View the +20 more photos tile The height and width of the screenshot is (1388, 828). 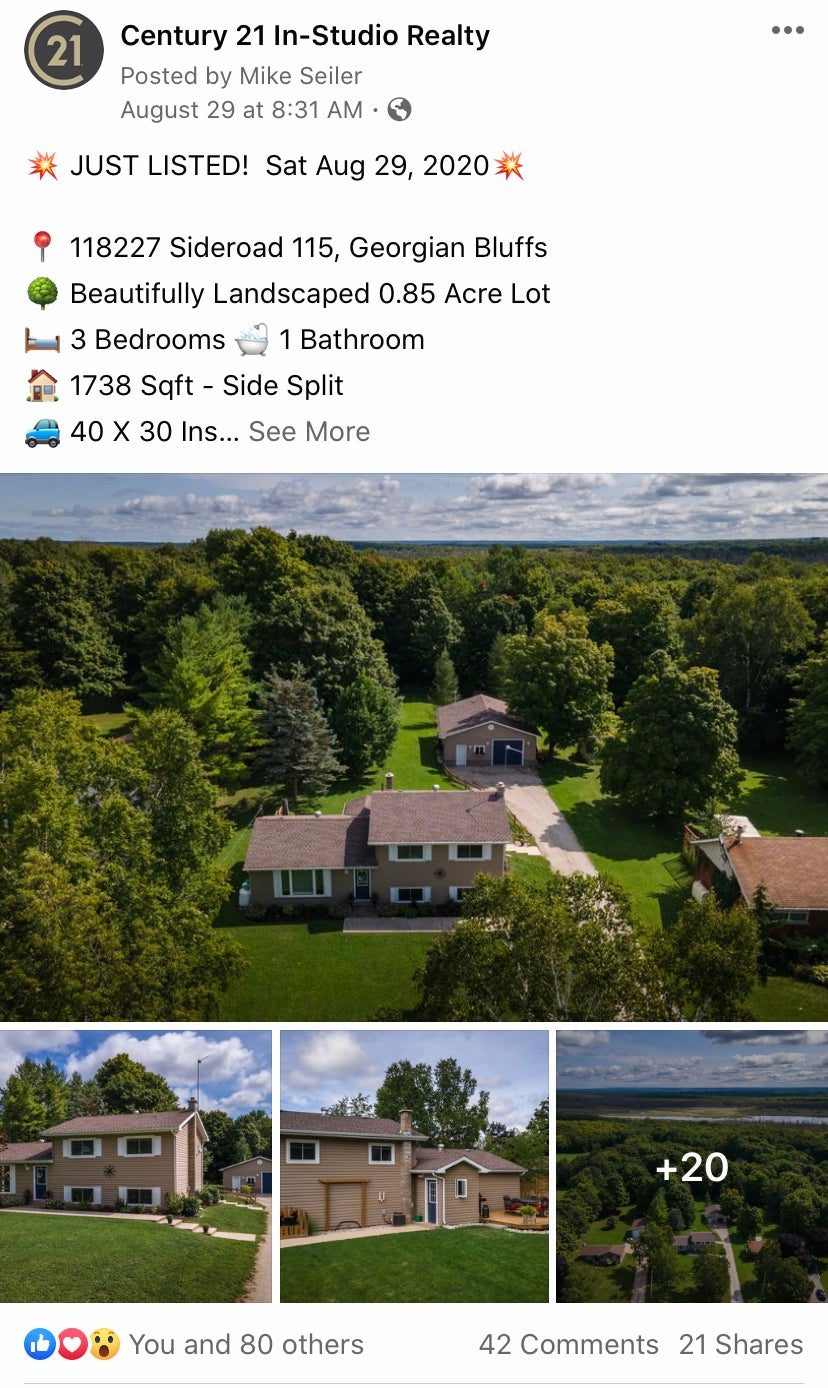tap(692, 1166)
